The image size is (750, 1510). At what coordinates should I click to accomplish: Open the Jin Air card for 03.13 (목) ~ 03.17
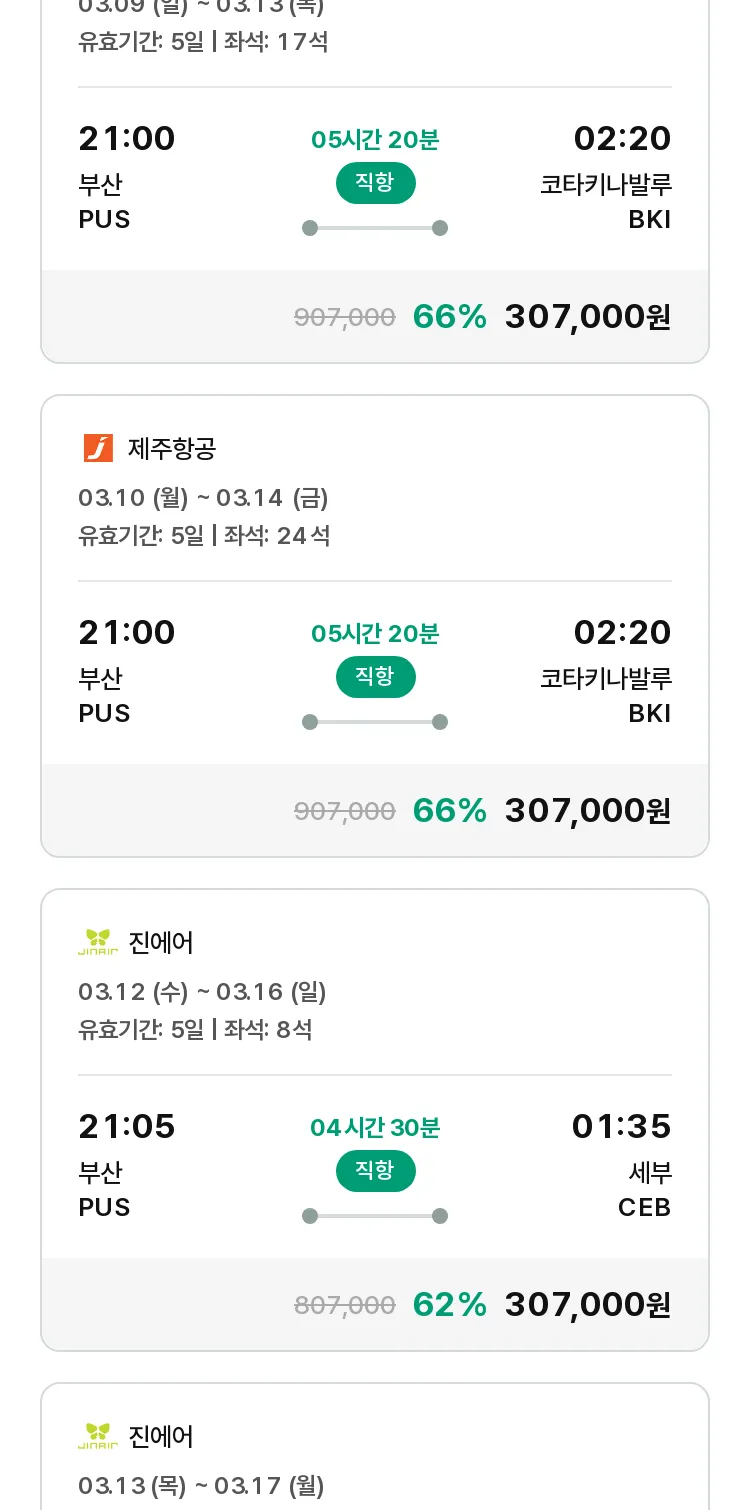375,1447
